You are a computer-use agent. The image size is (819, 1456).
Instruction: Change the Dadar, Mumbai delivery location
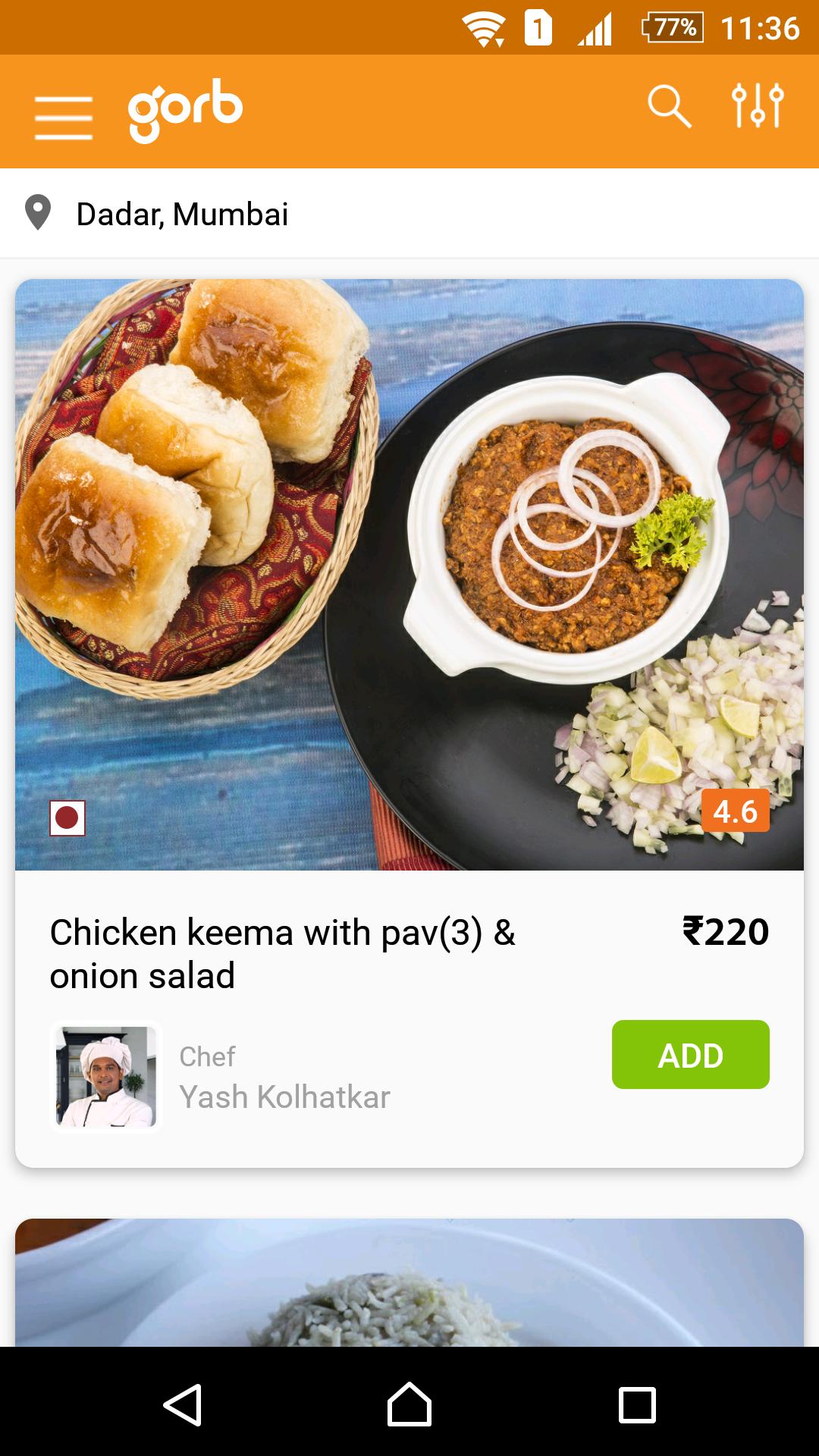[x=182, y=214]
